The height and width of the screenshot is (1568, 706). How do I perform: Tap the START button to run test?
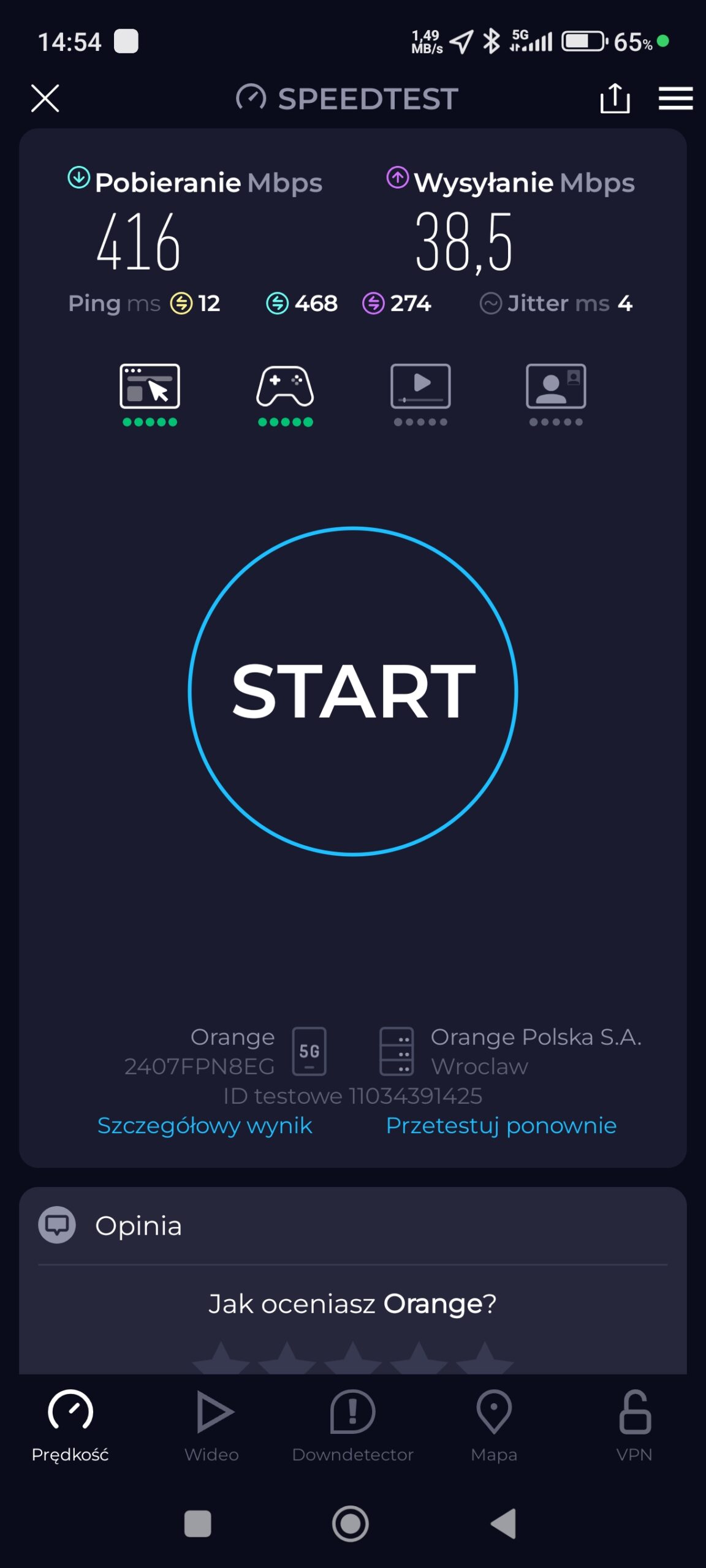pyautogui.click(x=353, y=690)
